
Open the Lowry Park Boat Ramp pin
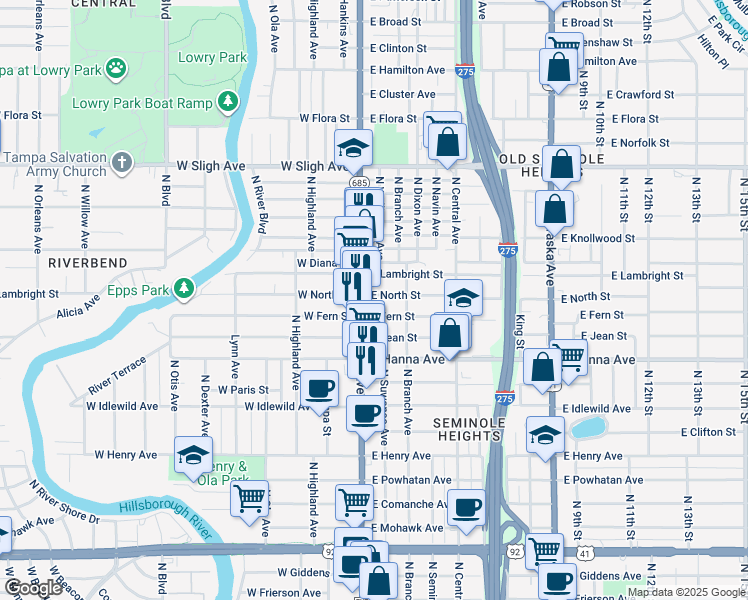click(x=228, y=102)
